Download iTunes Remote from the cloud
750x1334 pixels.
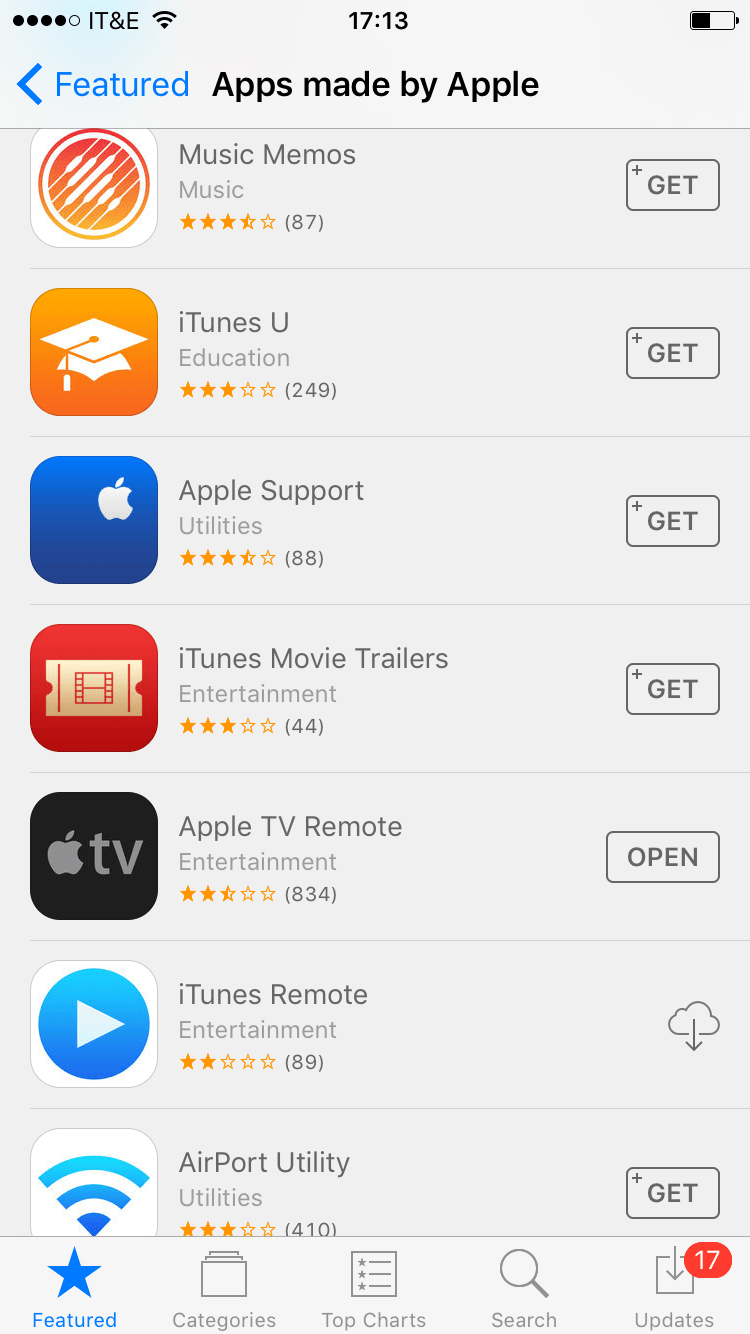(693, 1024)
